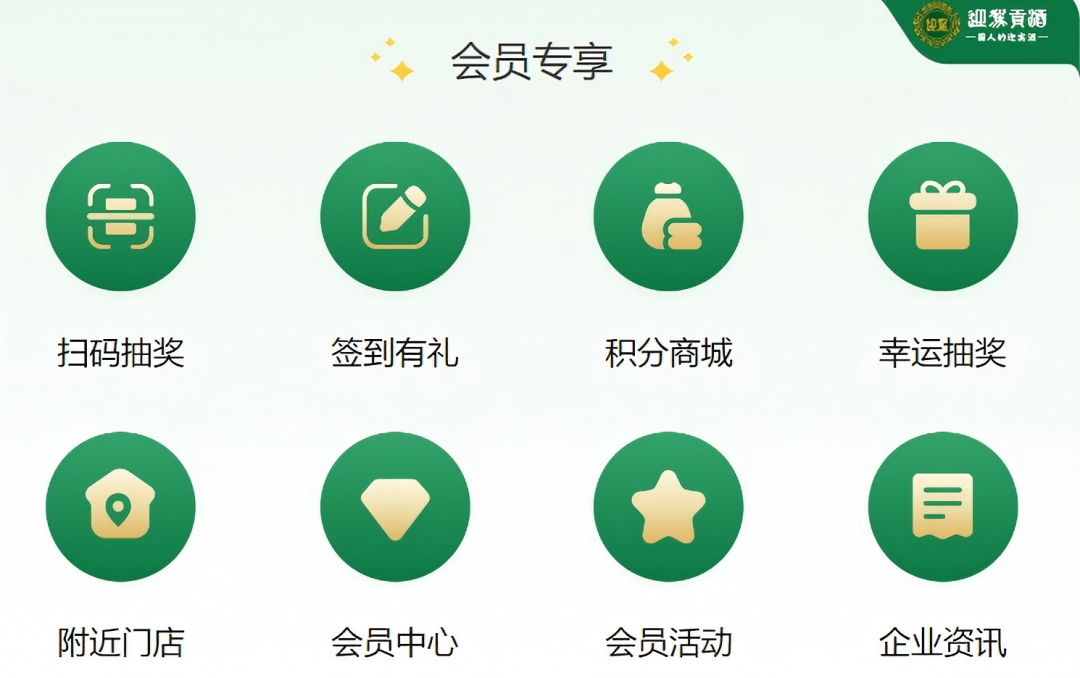Tap the 签到有礼 check-in rewards icon
This screenshot has width=1080, height=678.
point(394,216)
